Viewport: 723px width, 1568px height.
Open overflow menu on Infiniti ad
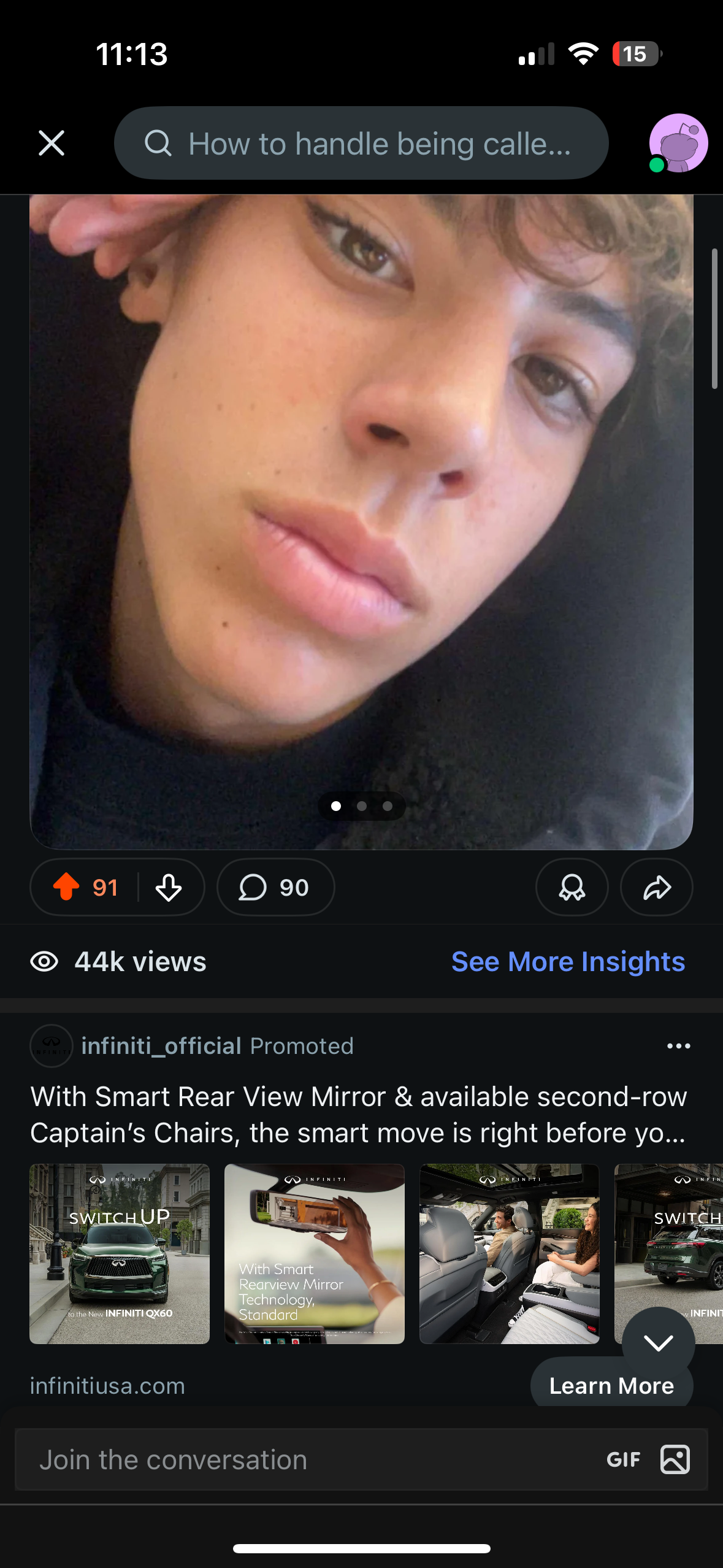[x=678, y=1046]
